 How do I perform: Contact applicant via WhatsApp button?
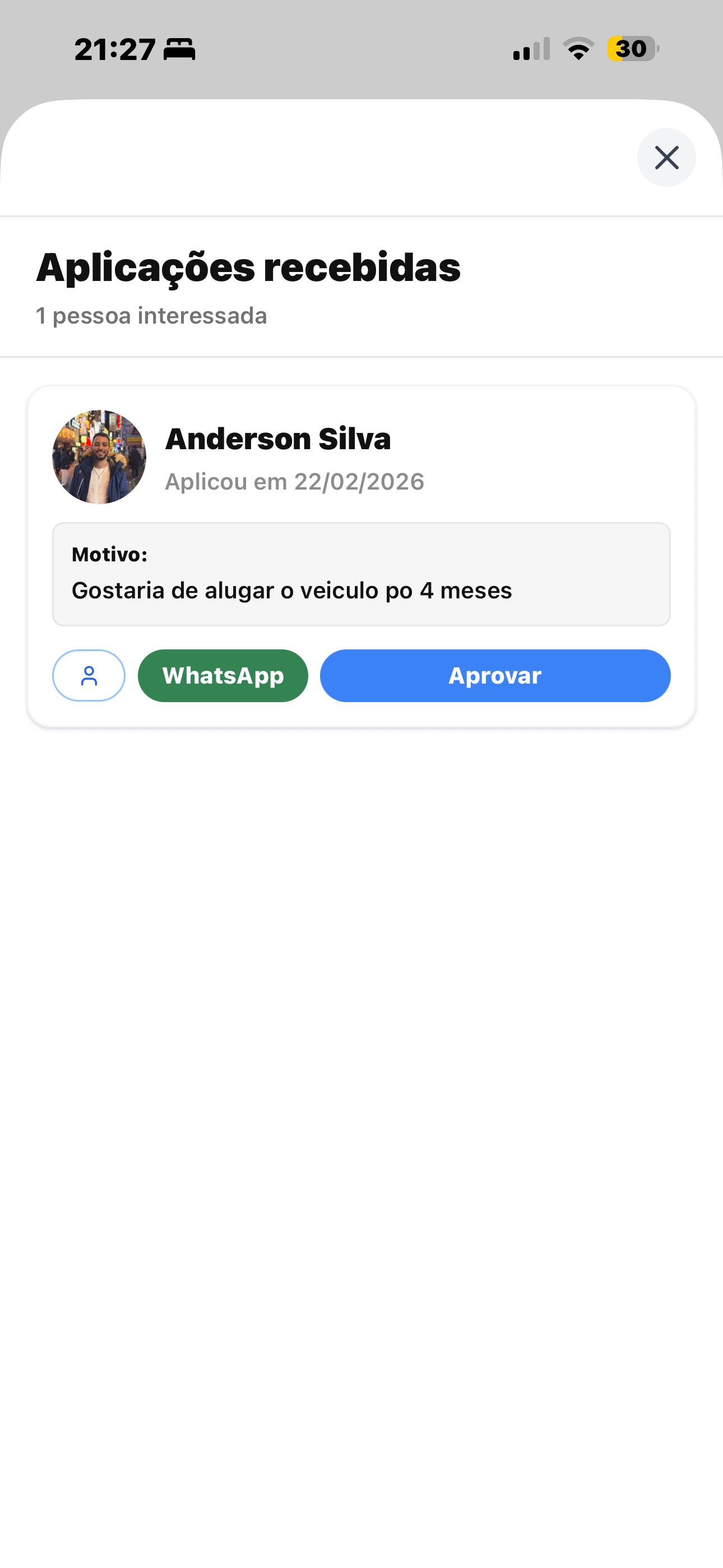[x=223, y=676]
